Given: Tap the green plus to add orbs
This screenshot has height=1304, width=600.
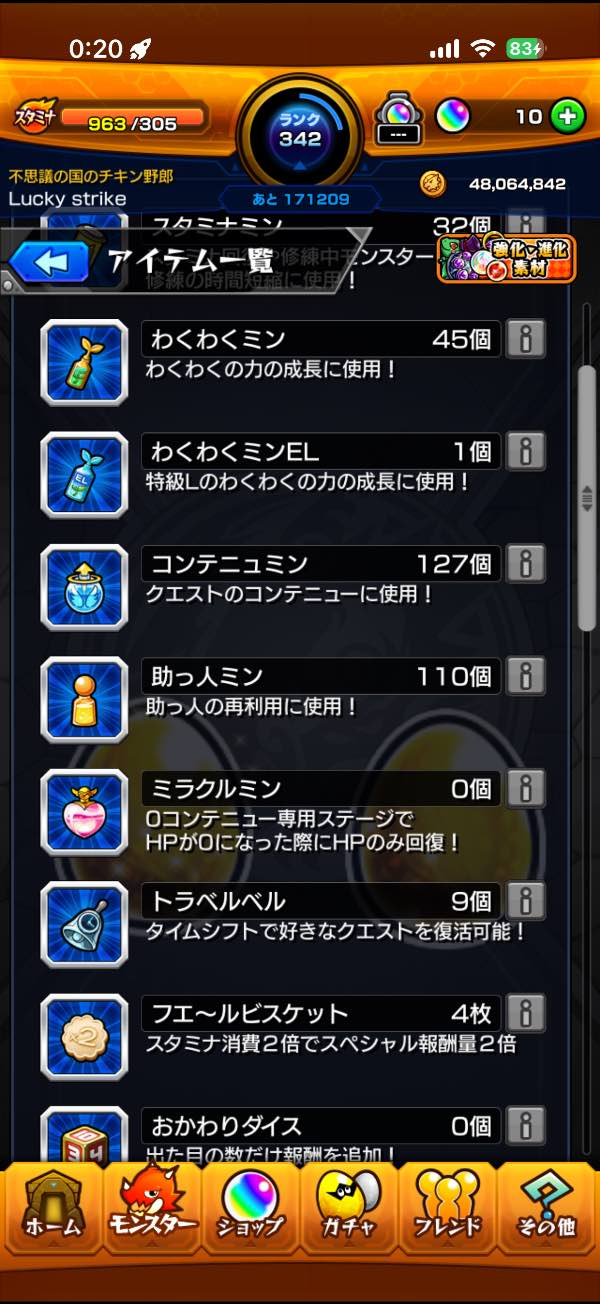Looking at the screenshot, I should [x=567, y=116].
